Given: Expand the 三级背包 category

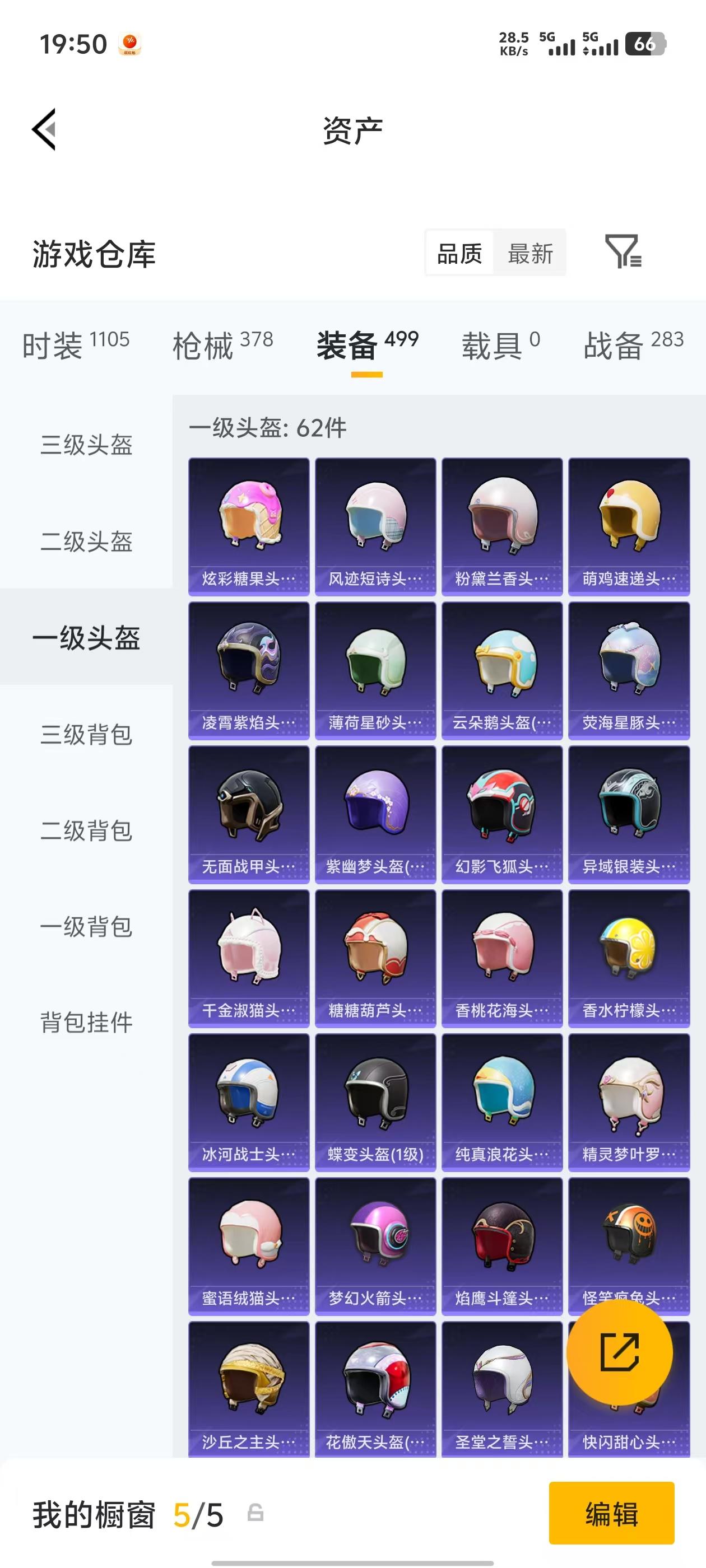Looking at the screenshot, I should click(86, 735).
